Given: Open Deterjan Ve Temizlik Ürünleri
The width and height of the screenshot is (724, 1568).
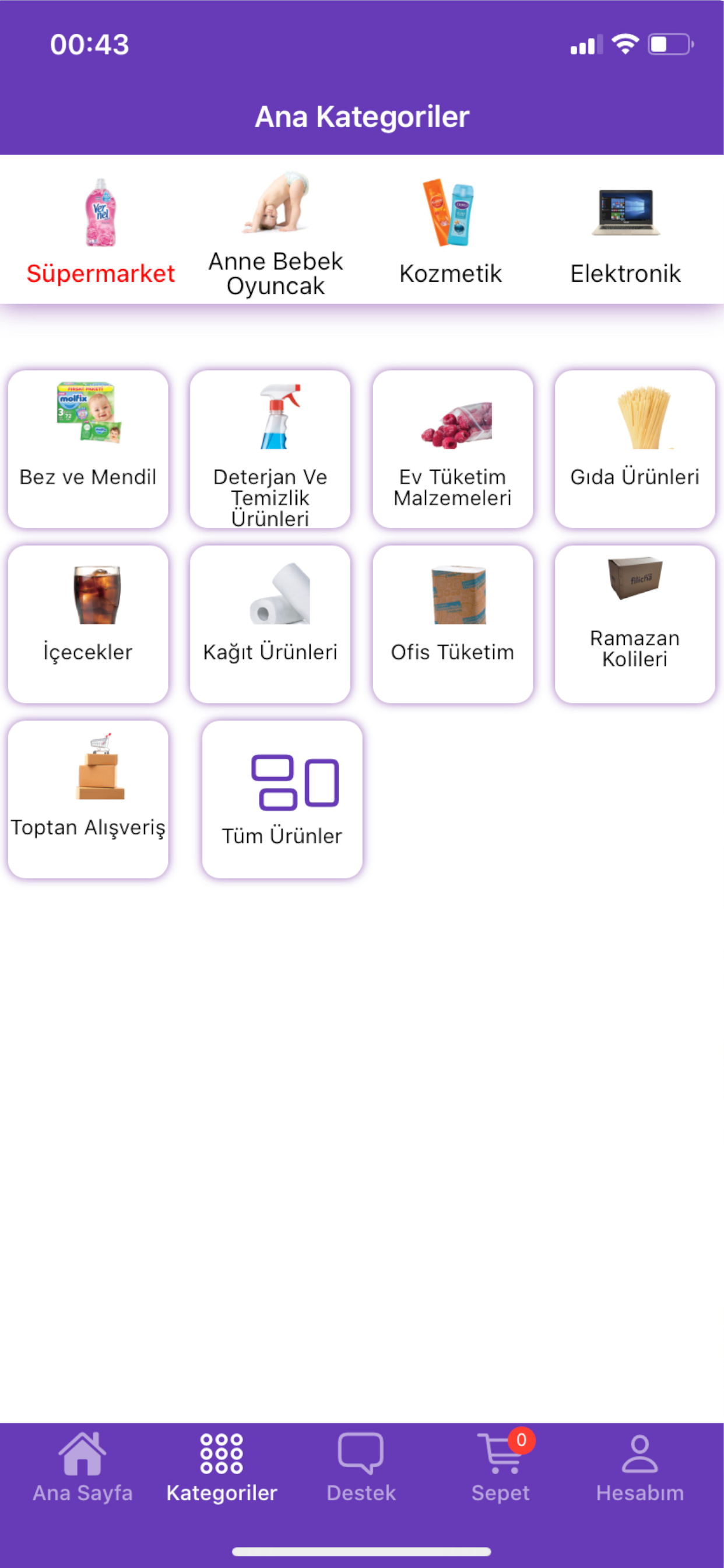Looking at the screenshot, I should [270, 449].
